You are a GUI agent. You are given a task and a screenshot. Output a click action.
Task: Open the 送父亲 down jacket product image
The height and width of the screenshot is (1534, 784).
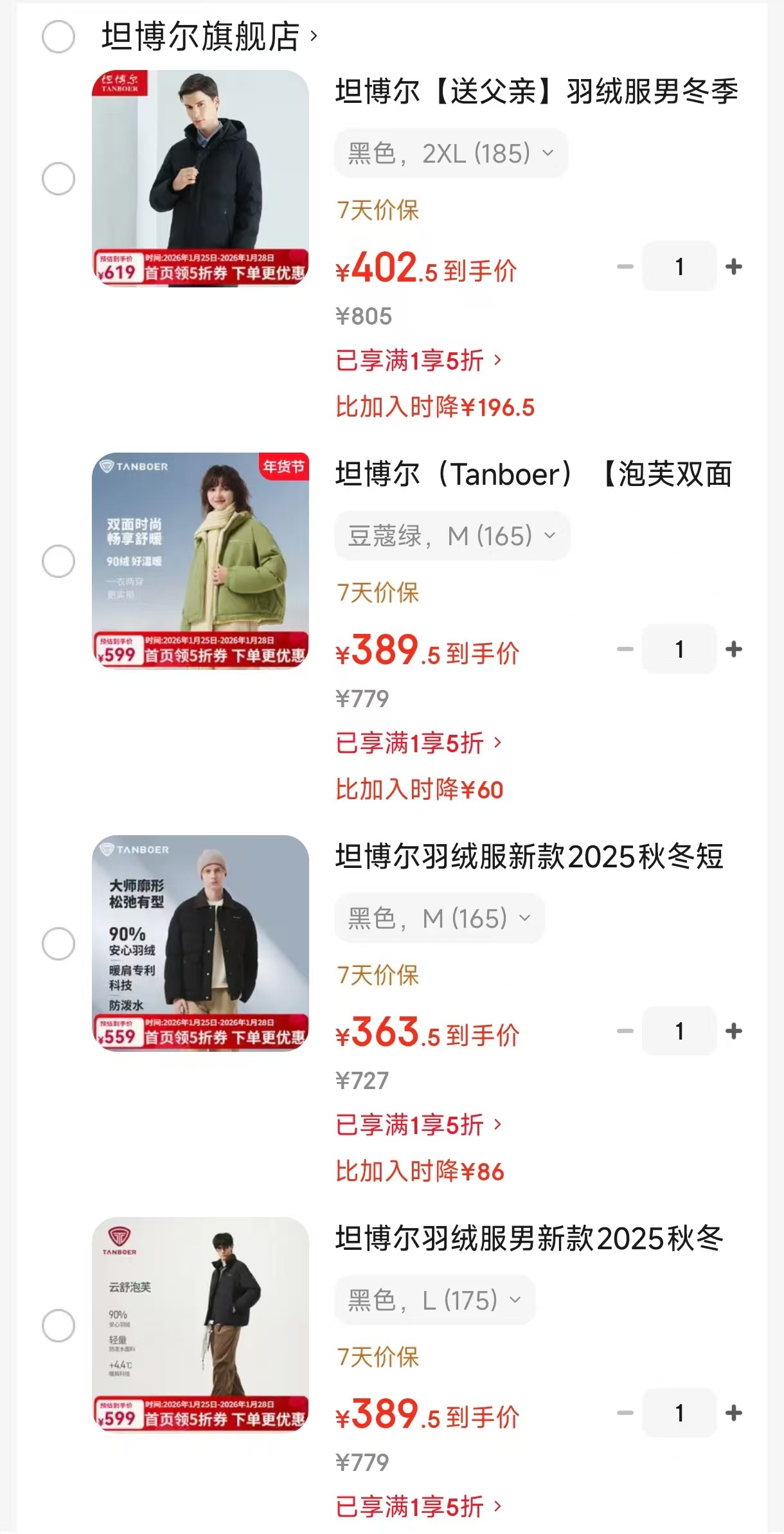pyautogui.click(x=200, y=178)
